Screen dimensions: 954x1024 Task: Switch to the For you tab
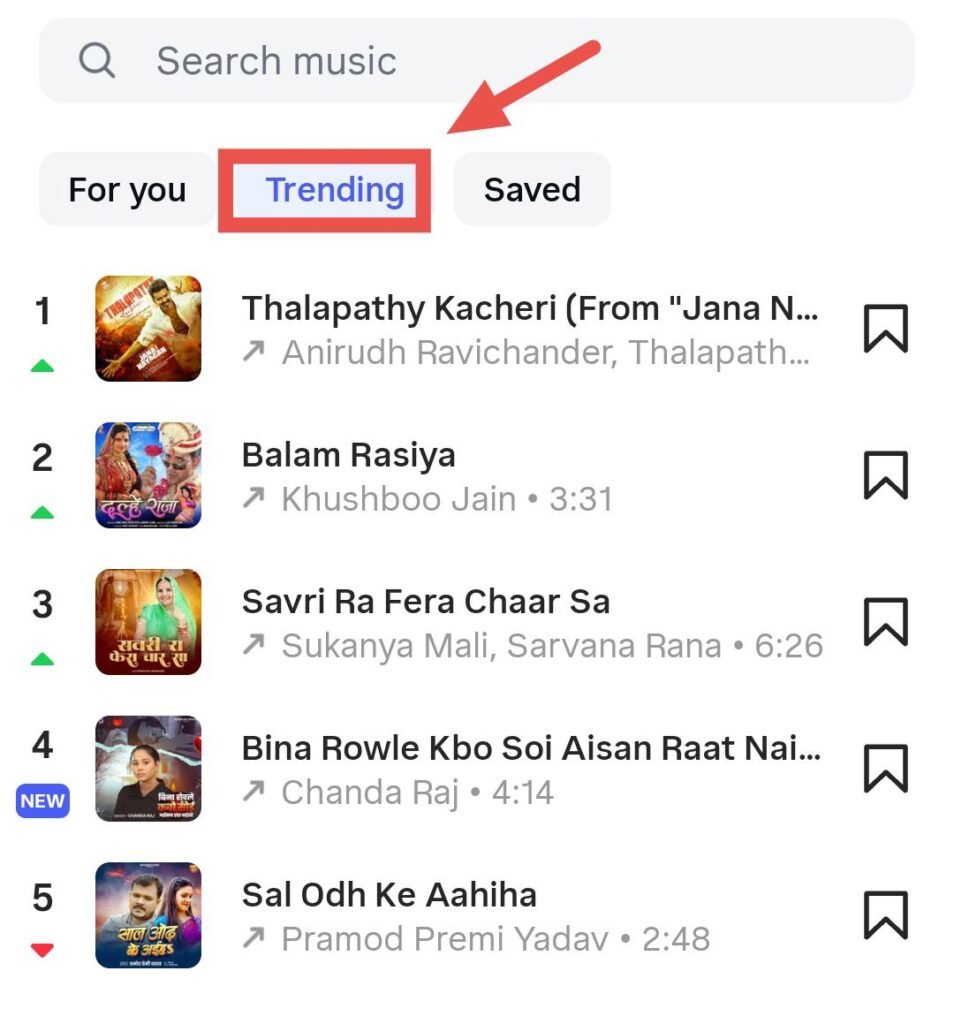127,190
